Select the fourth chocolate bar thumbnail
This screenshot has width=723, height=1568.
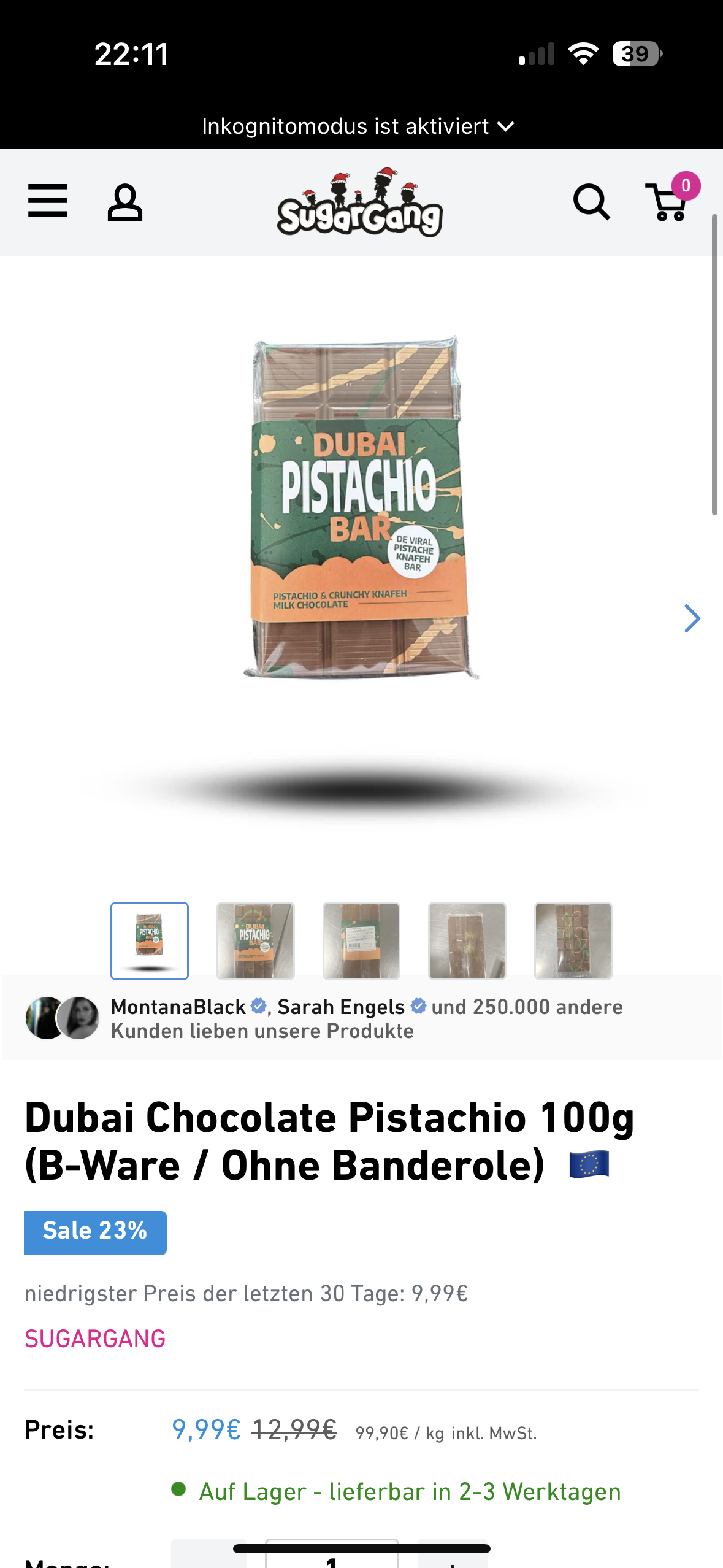pyautogui.click(x=466, y=941)
